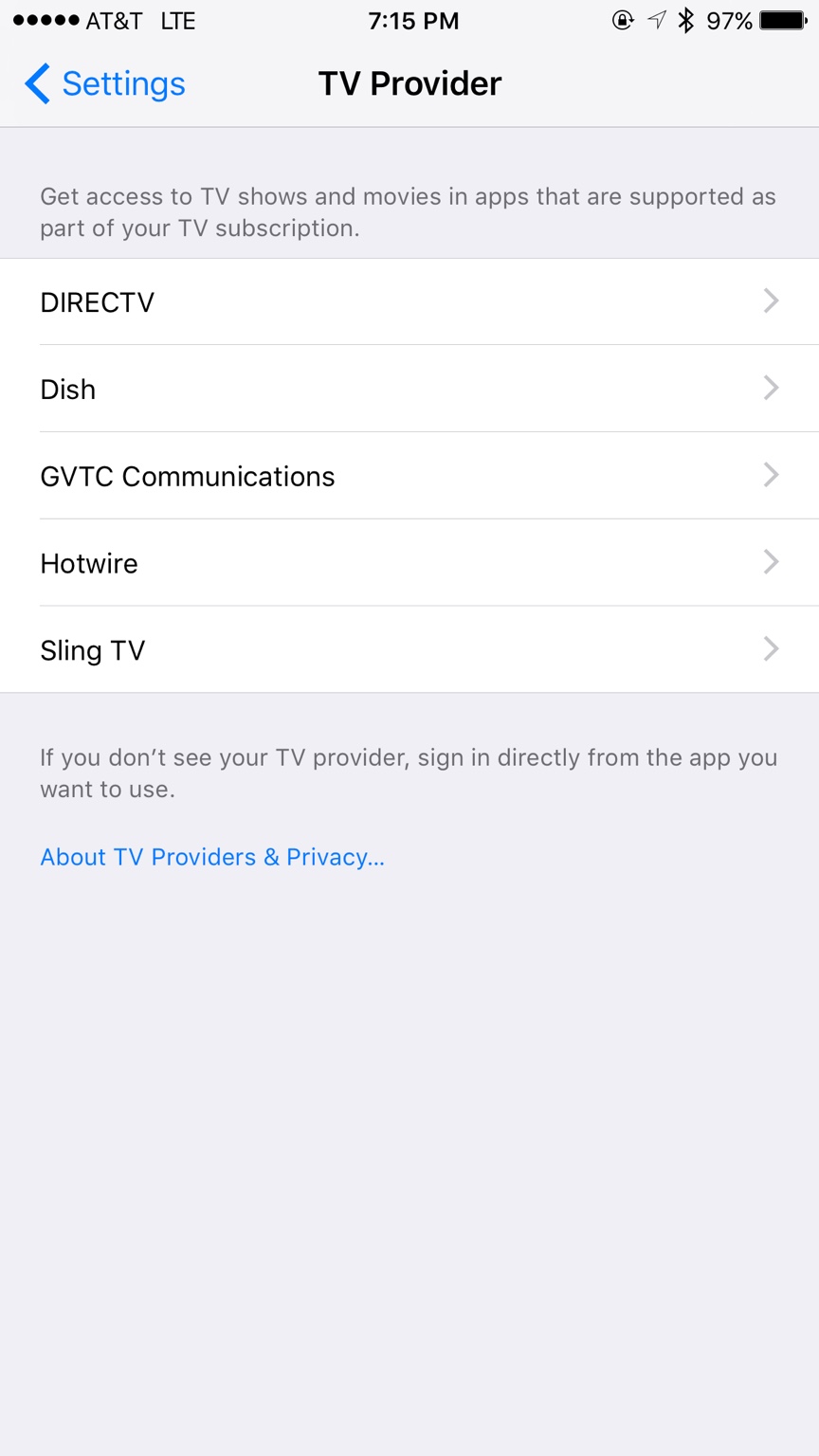Tap the Sling TV row
This screenshot has width=819, height=1456.
point(409,650)
